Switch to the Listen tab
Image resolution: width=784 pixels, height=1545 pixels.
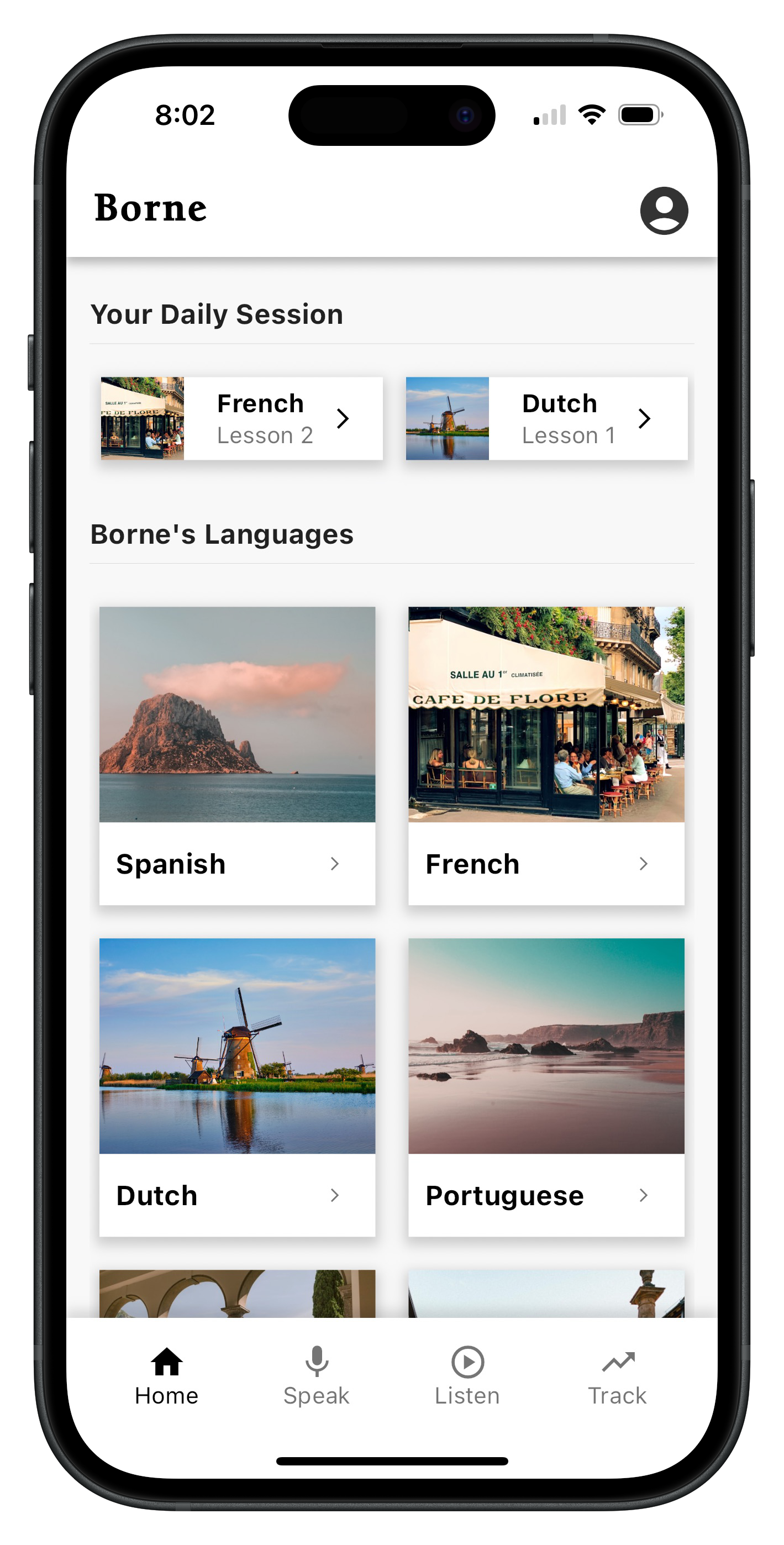pyautogui.click(x=467, y=1376)
